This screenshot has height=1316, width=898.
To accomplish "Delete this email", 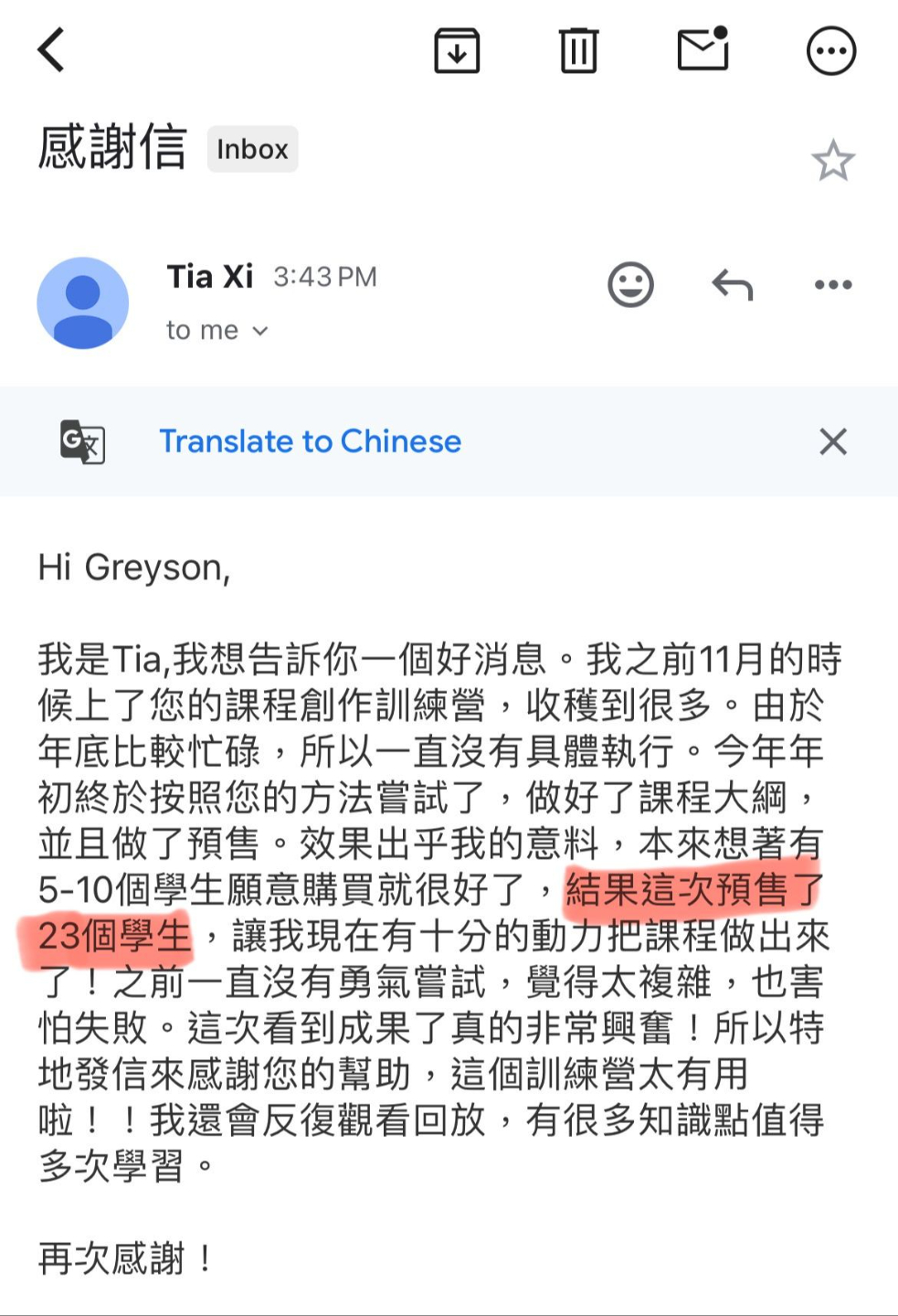I will click(578, 51).
